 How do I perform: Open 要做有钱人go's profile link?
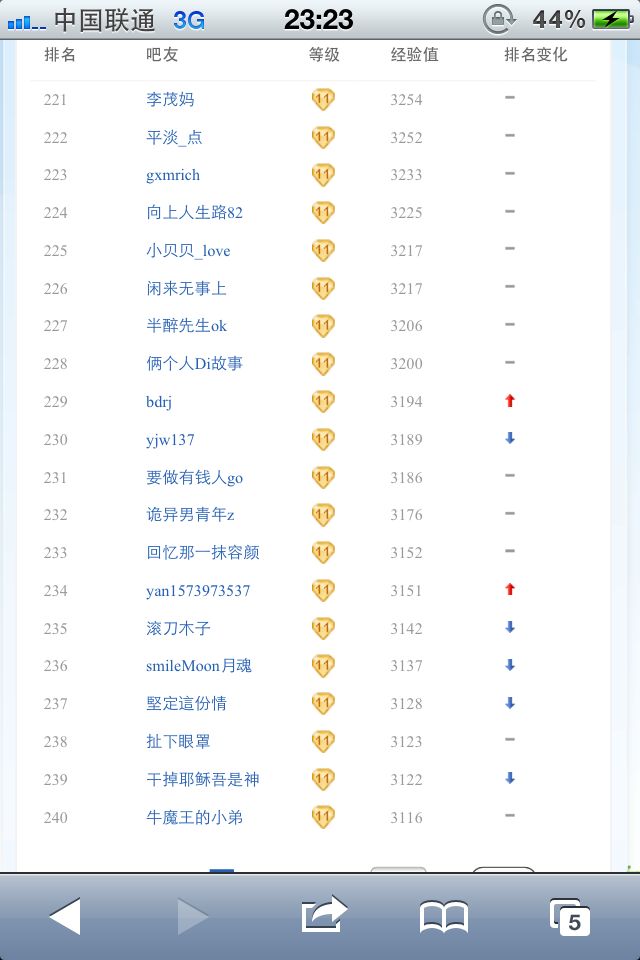tap(194, 478)
